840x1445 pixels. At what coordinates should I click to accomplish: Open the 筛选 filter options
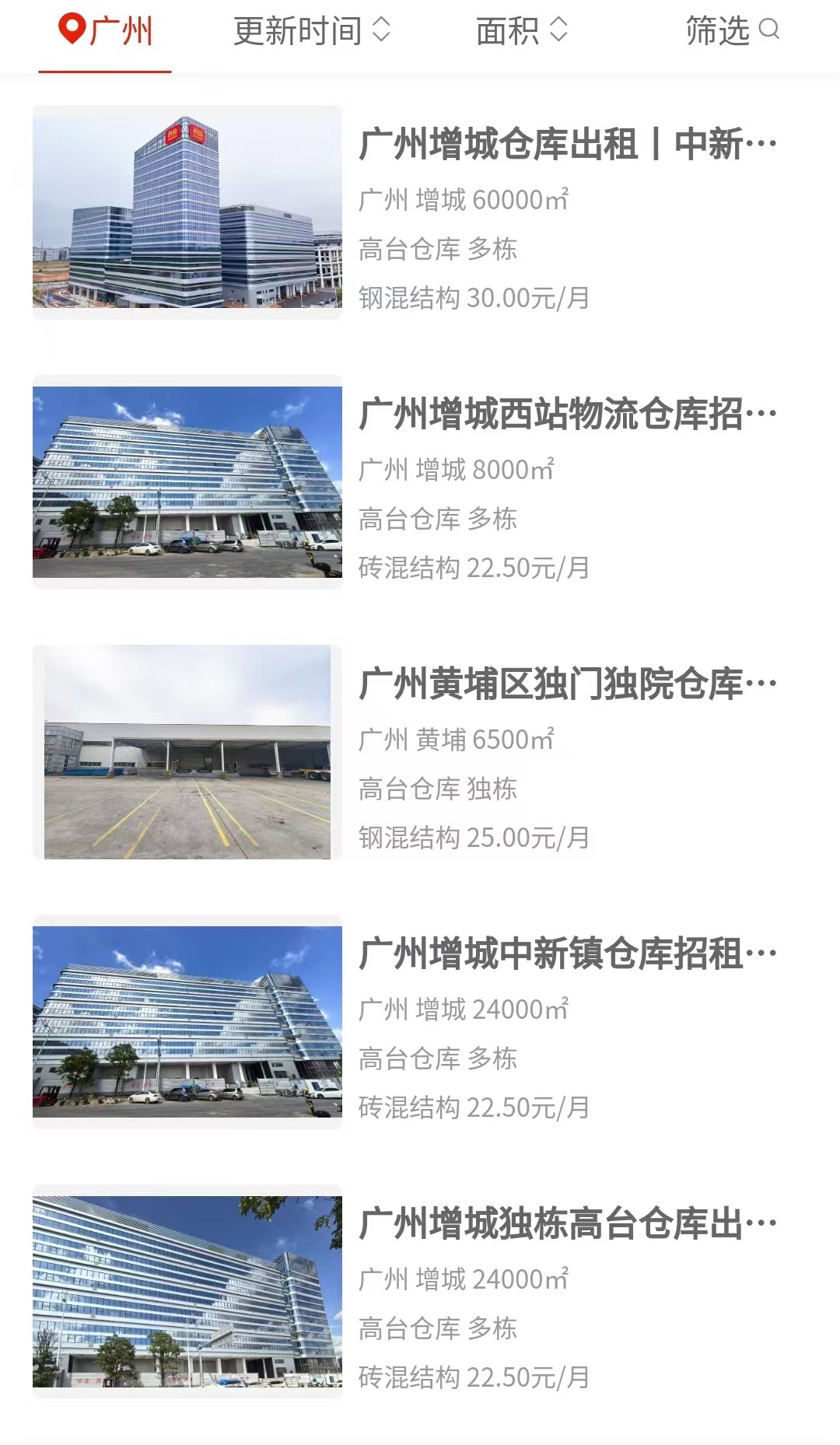pos(732,31)
